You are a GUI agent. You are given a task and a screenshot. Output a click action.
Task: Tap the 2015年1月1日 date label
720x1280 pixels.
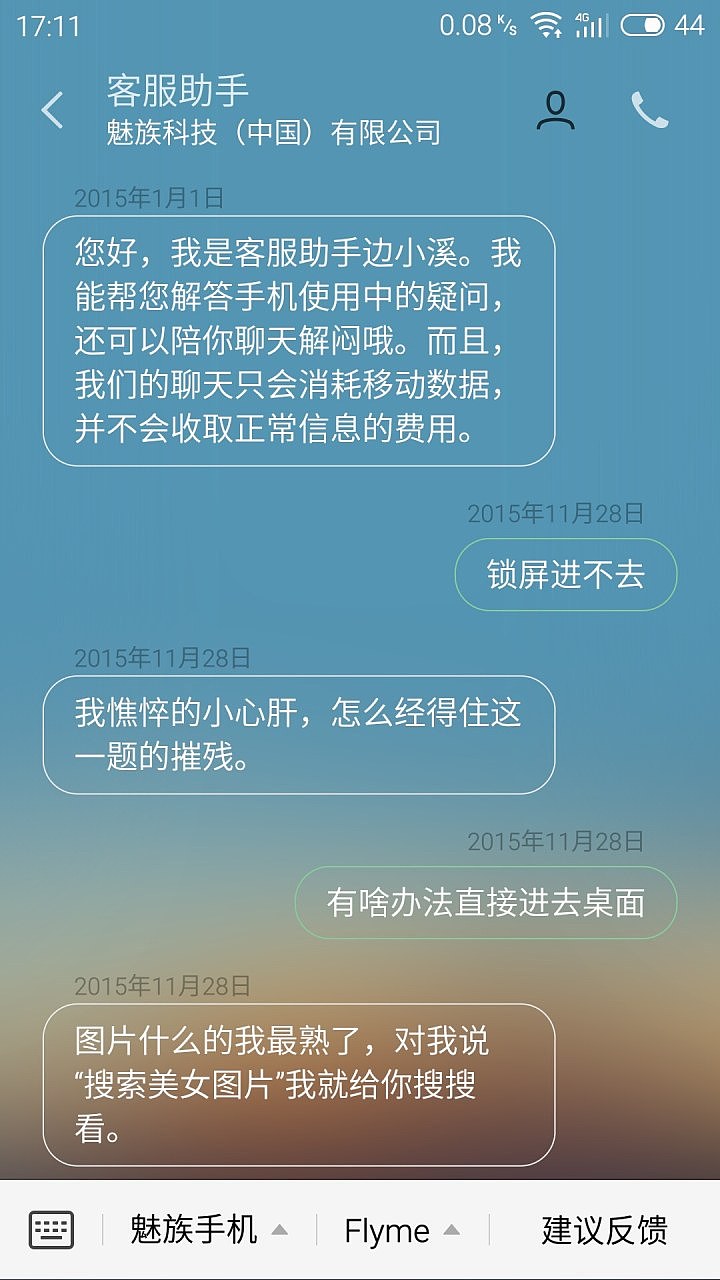(x=148, y=197)
